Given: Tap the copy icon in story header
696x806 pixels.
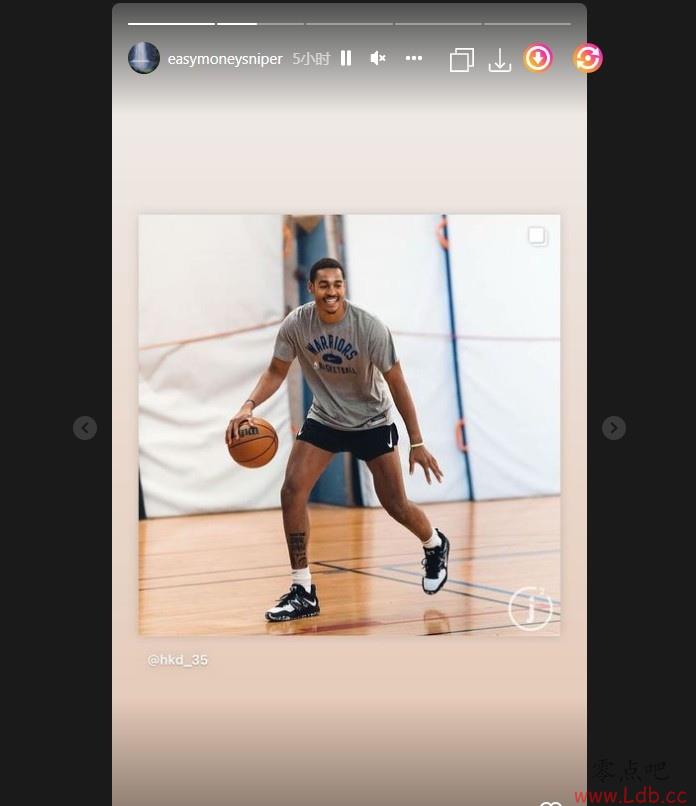Looking at the screenshot, I should pyautogui.click(x=461, y=60).
